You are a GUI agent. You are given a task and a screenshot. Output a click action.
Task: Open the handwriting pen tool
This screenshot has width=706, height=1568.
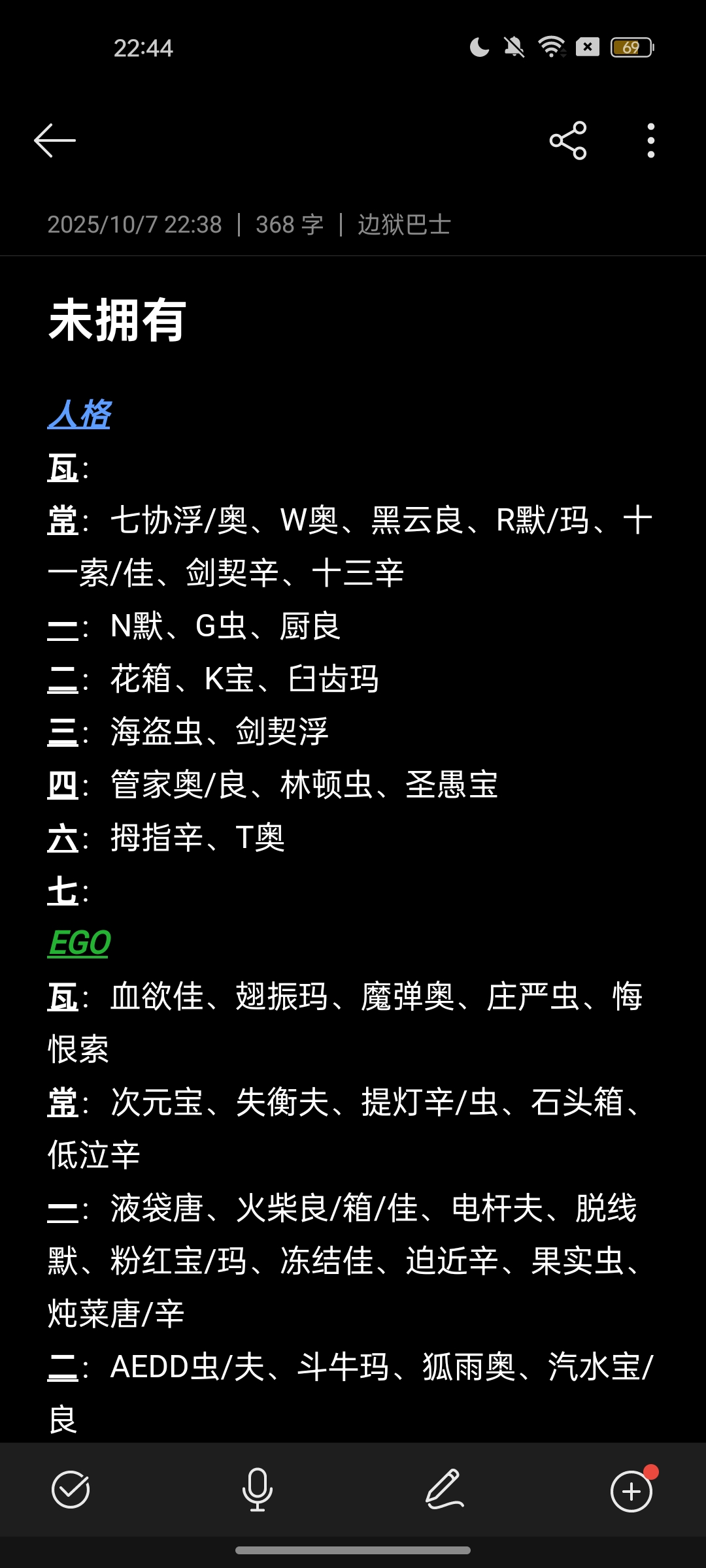pos(445,1490)
